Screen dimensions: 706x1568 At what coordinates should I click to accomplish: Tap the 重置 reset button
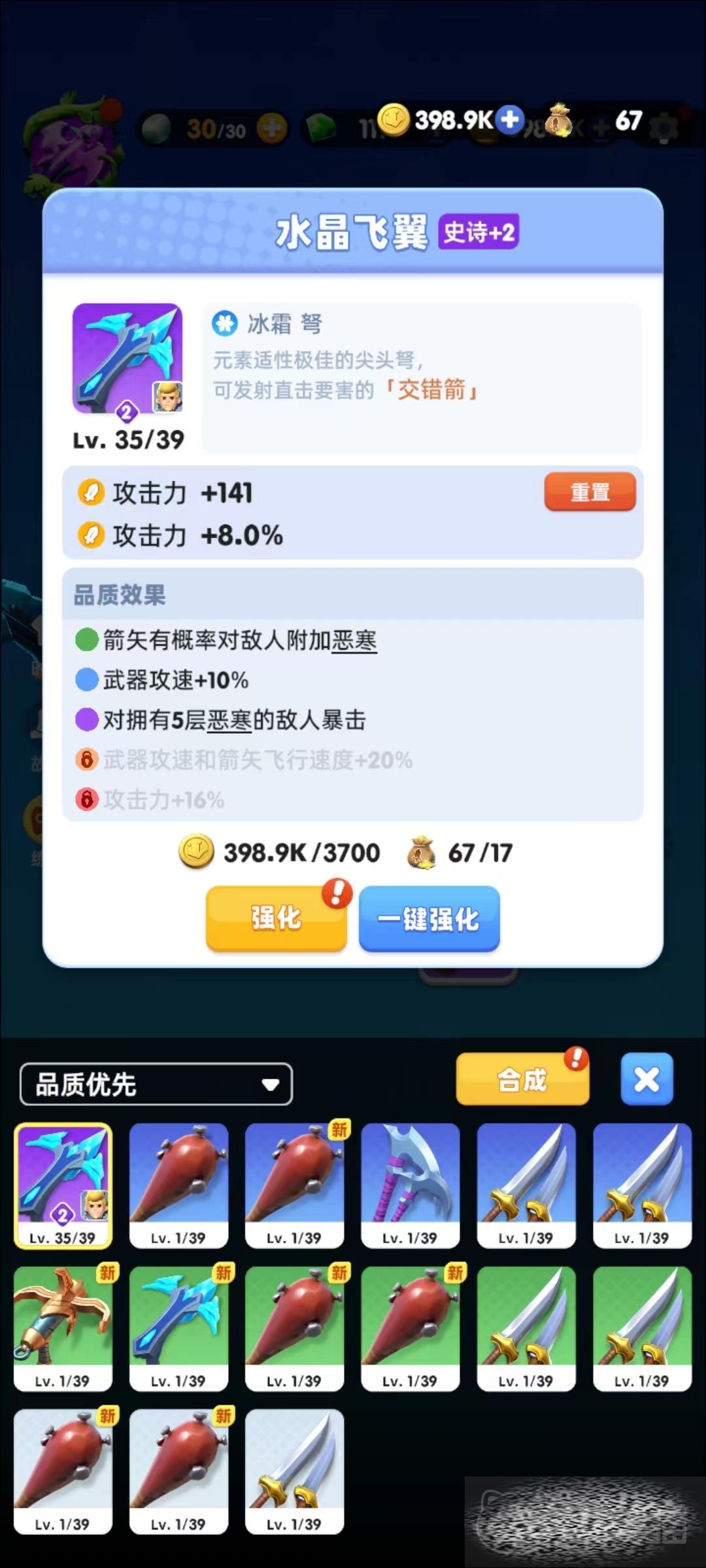pos(590,492)
